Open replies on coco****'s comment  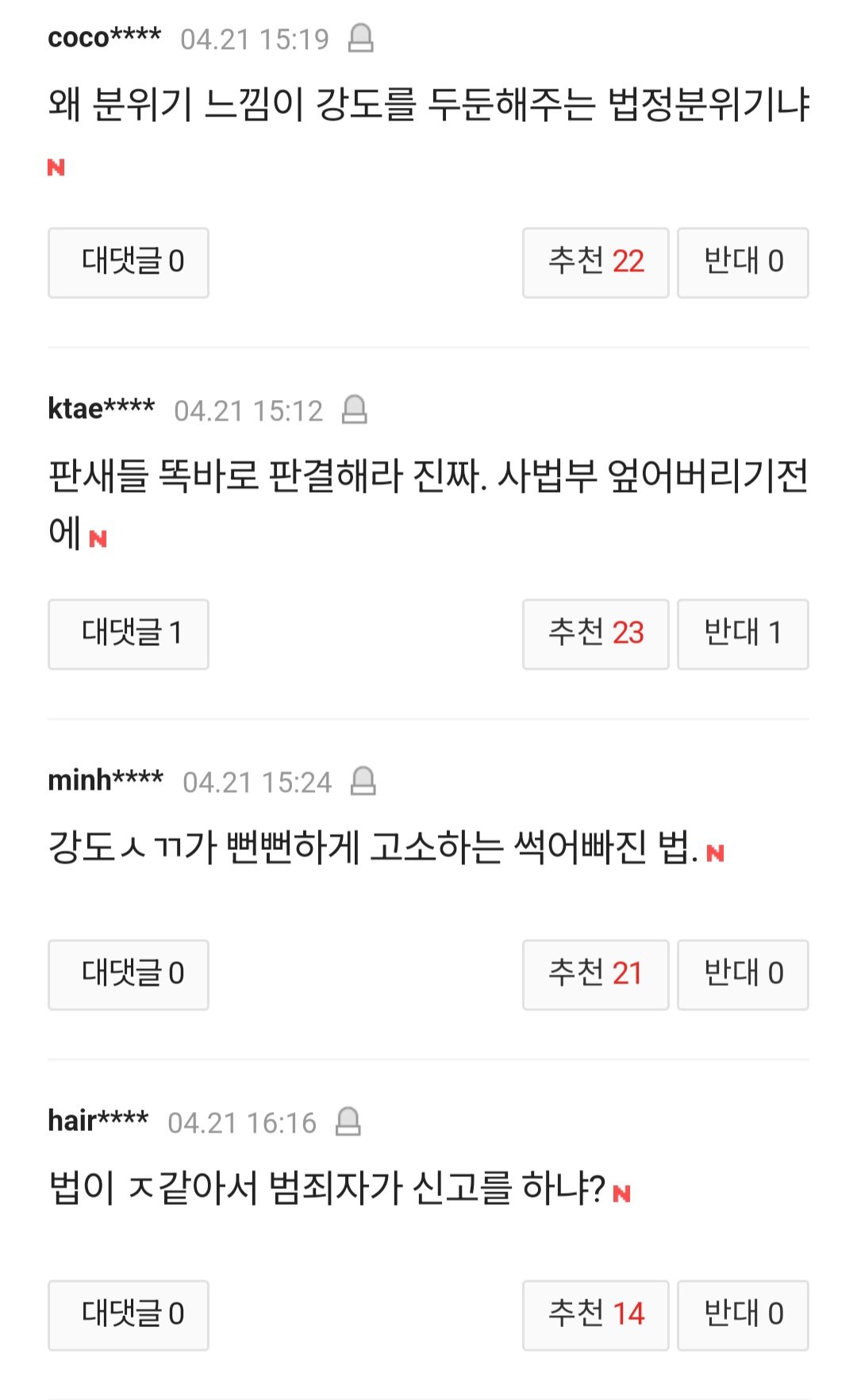click(x=129, y=263)
